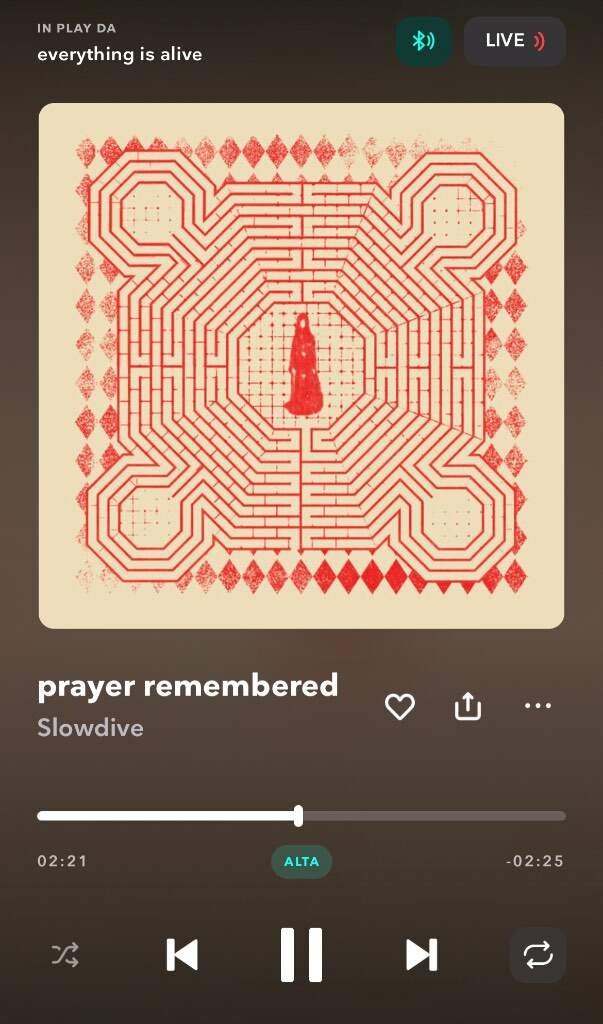The width and height of the screenshot is (603, 1024).
Task: Toggle repeat mode
Action: [x=537, y=955]
